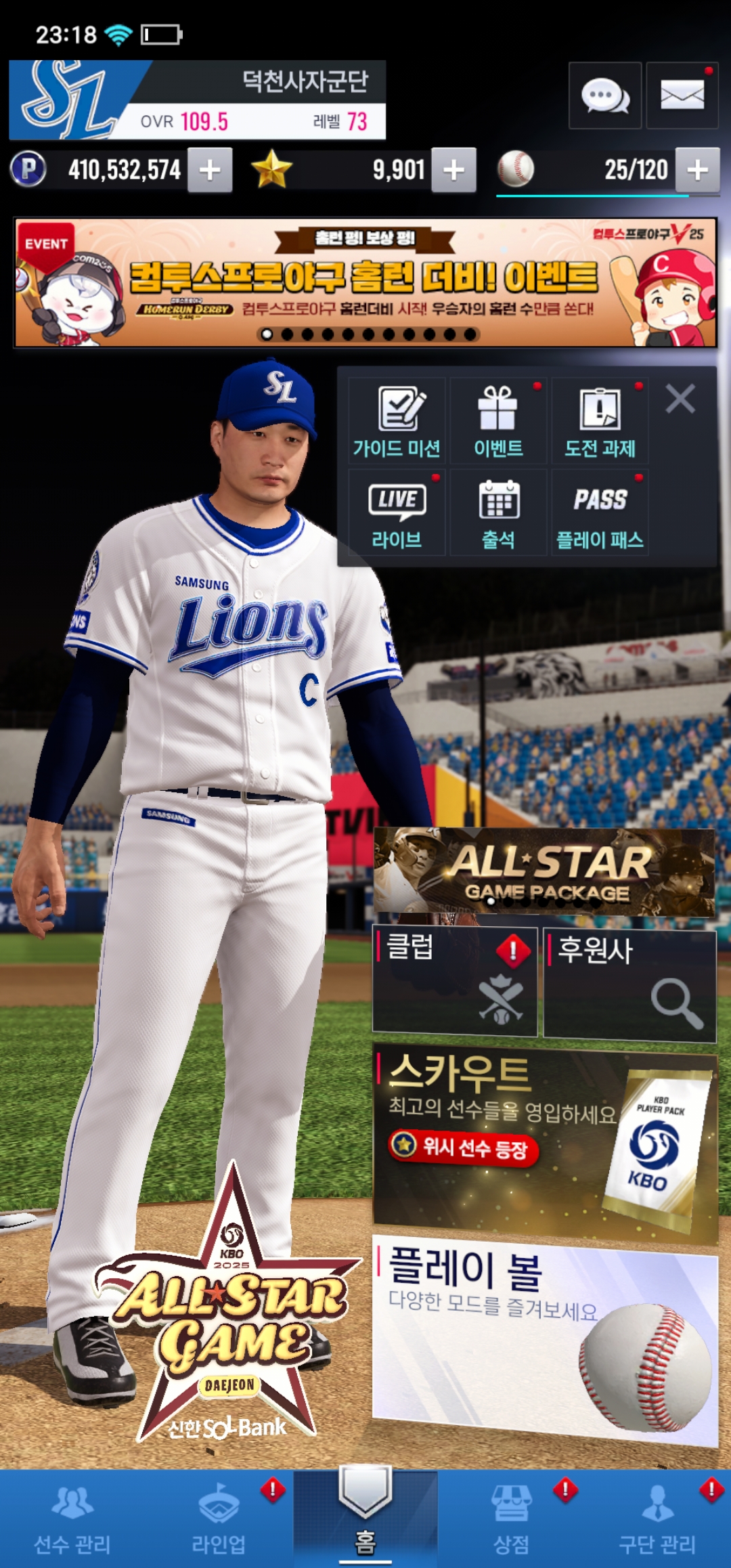This screenshot has height=1568, width=731.
Task: Open the Homerun Derby event banner
Action: 365,282
